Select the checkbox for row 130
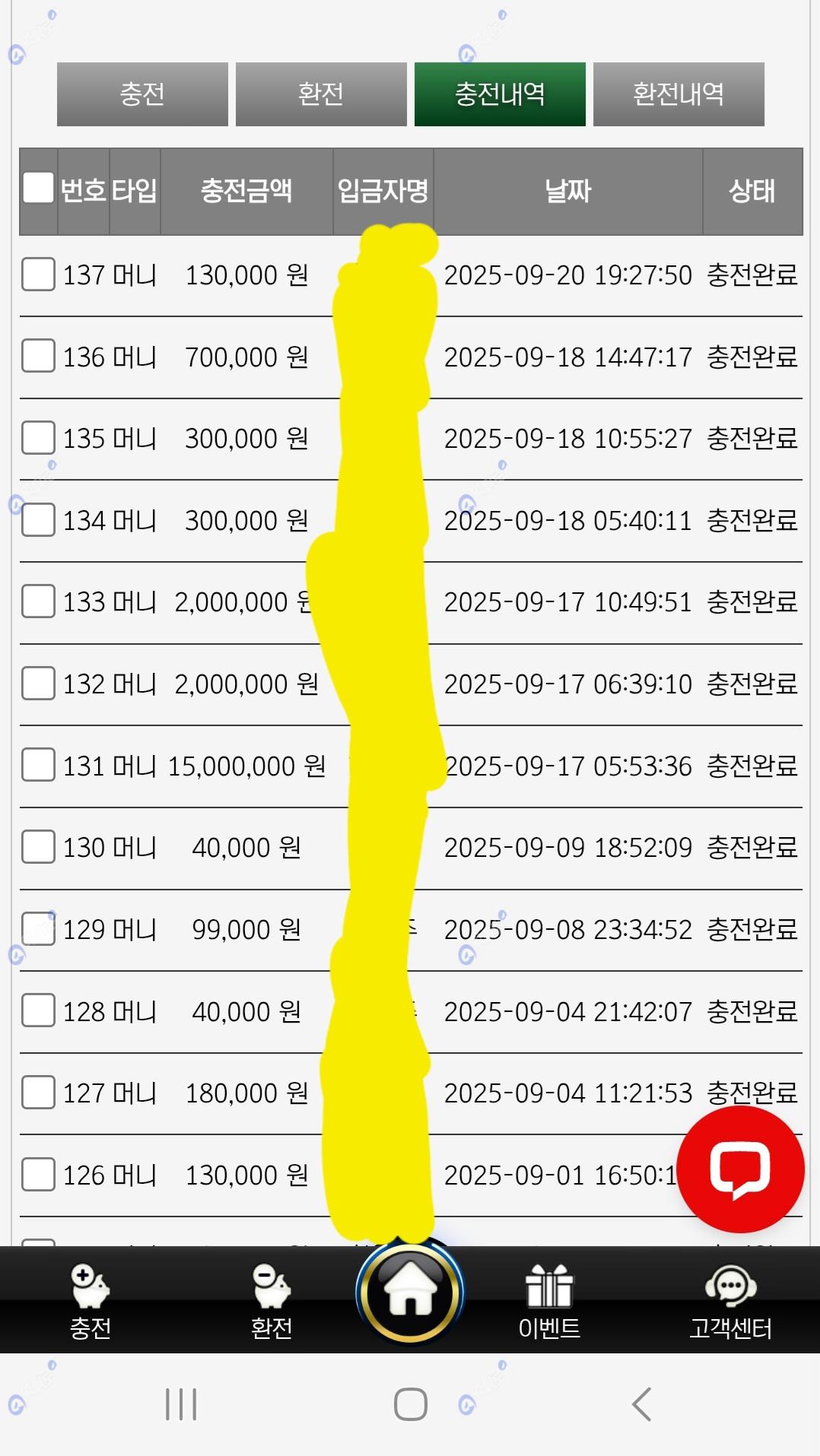 point(38,846)
